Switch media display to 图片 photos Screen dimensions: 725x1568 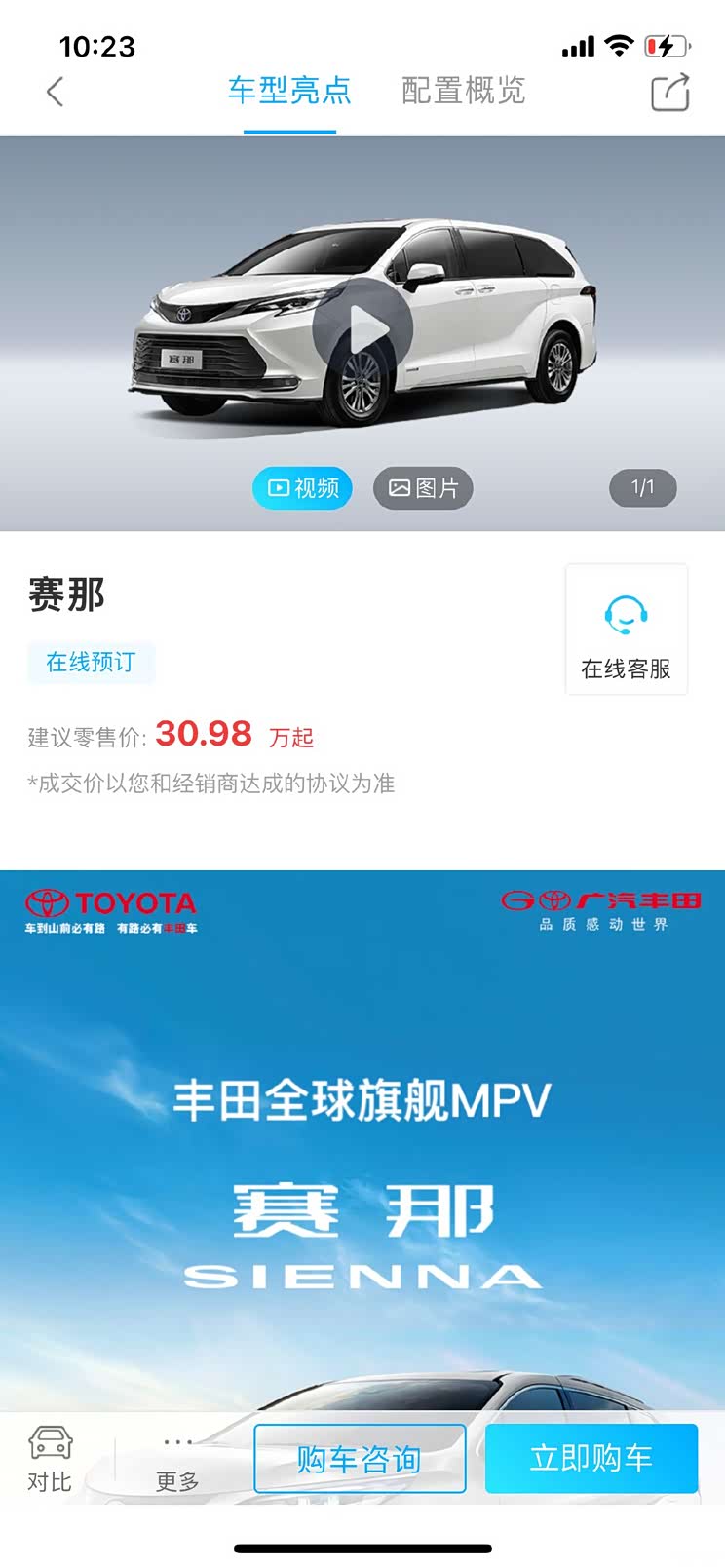pyautogui.click(x=424, y=486)
